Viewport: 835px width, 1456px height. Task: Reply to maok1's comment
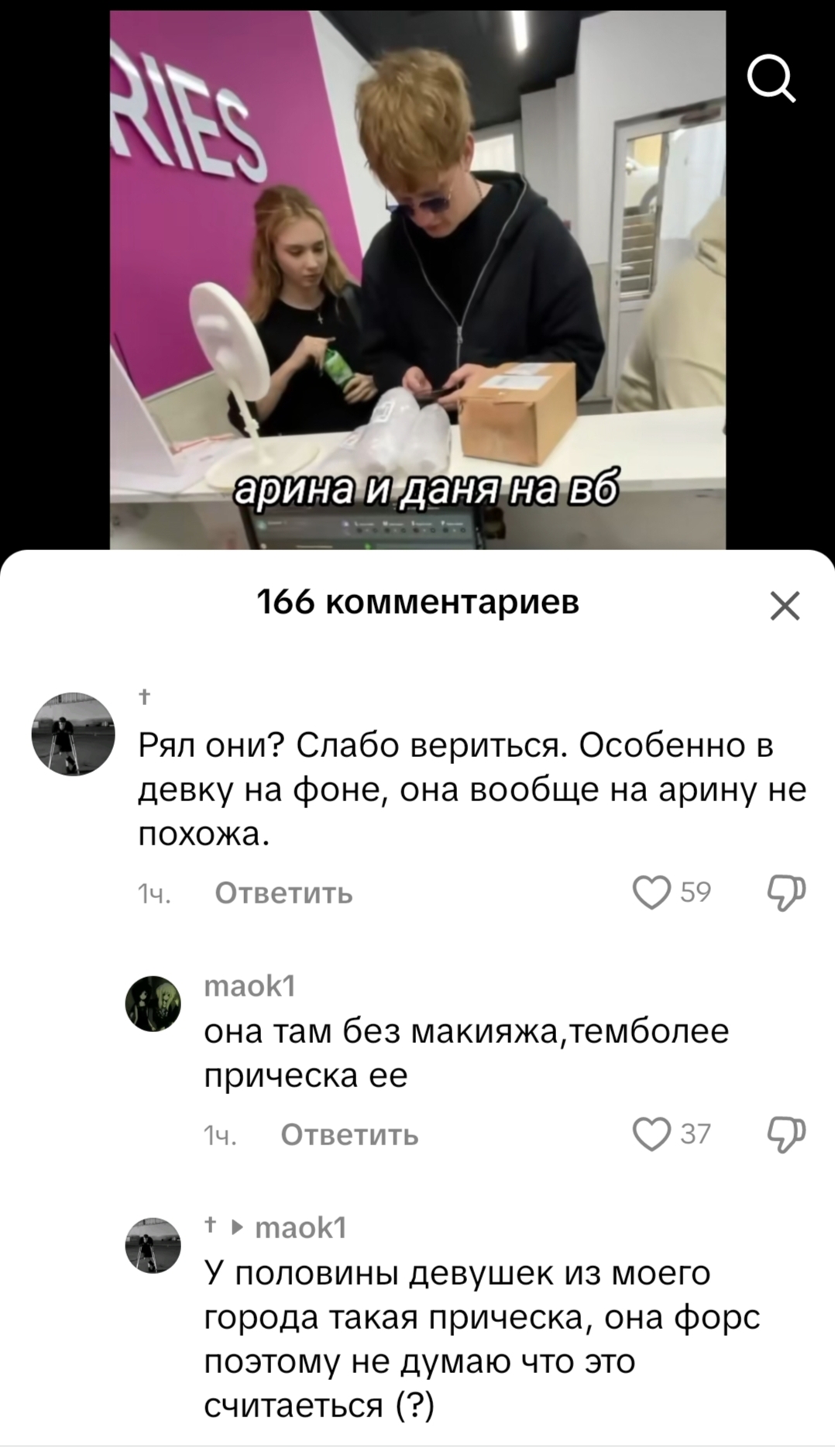(x=349, y=1135)
